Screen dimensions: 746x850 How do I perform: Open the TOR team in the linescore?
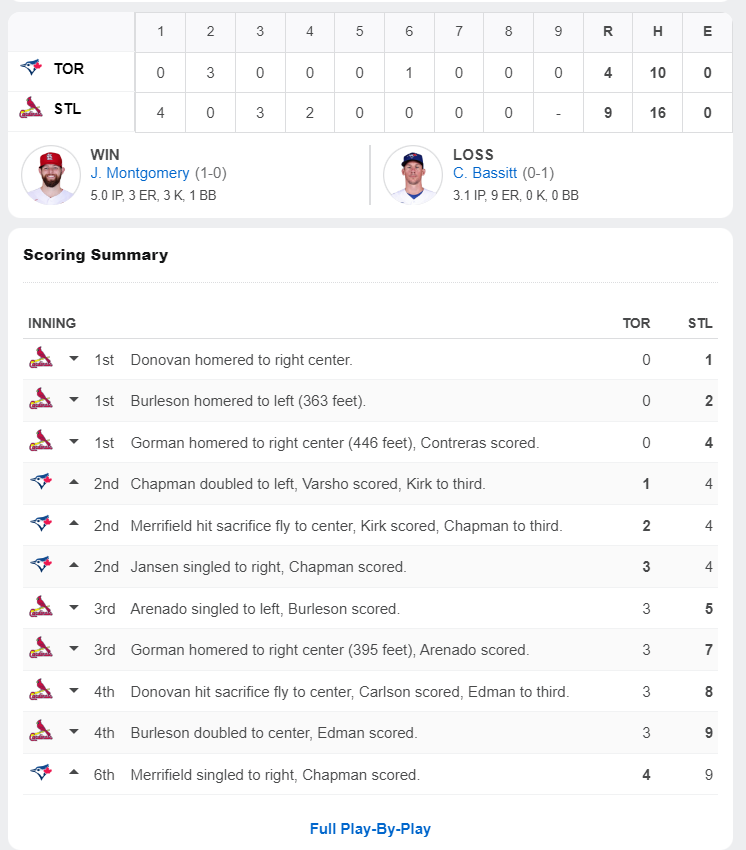(69, 69)
